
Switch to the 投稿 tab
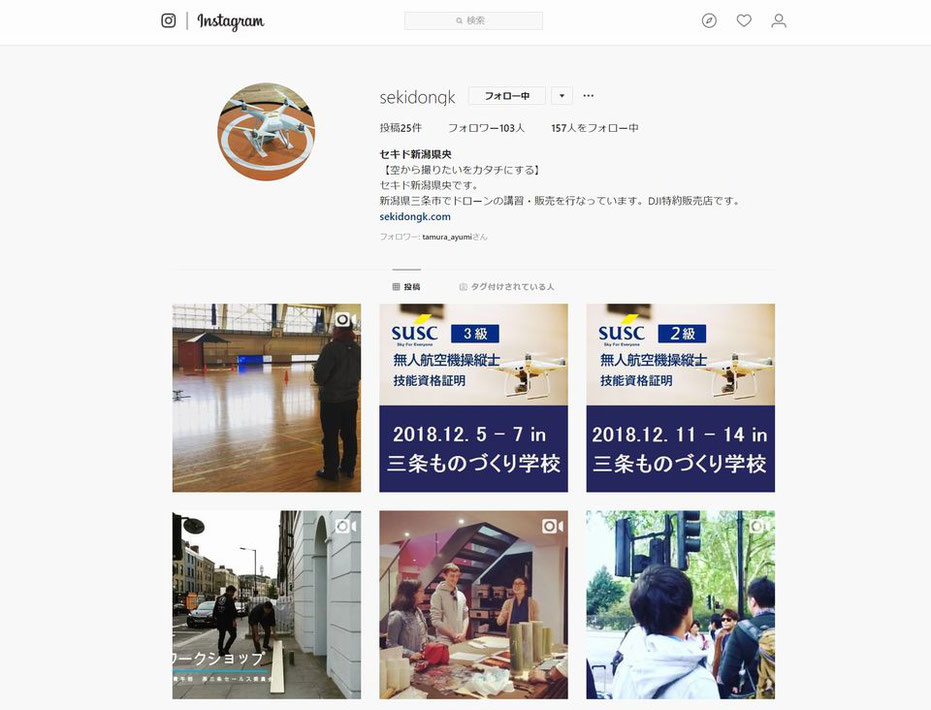(x=406, y=287)
